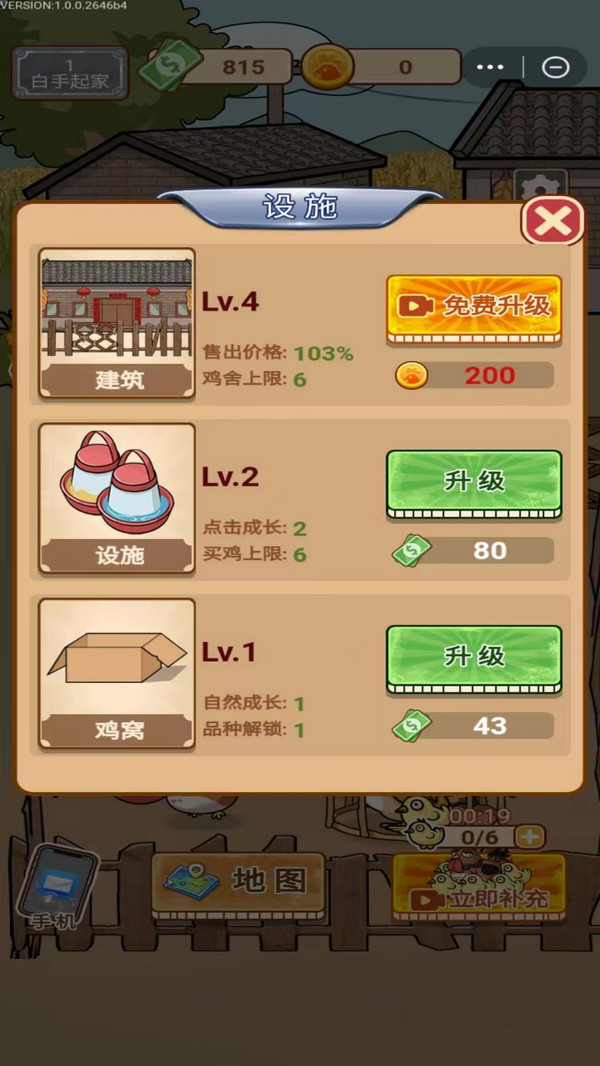The width and height of the screenshot is (600, 1066).
Task: Upgrade the 设施 feeder for 80 cash
Action: coord(474,484)
